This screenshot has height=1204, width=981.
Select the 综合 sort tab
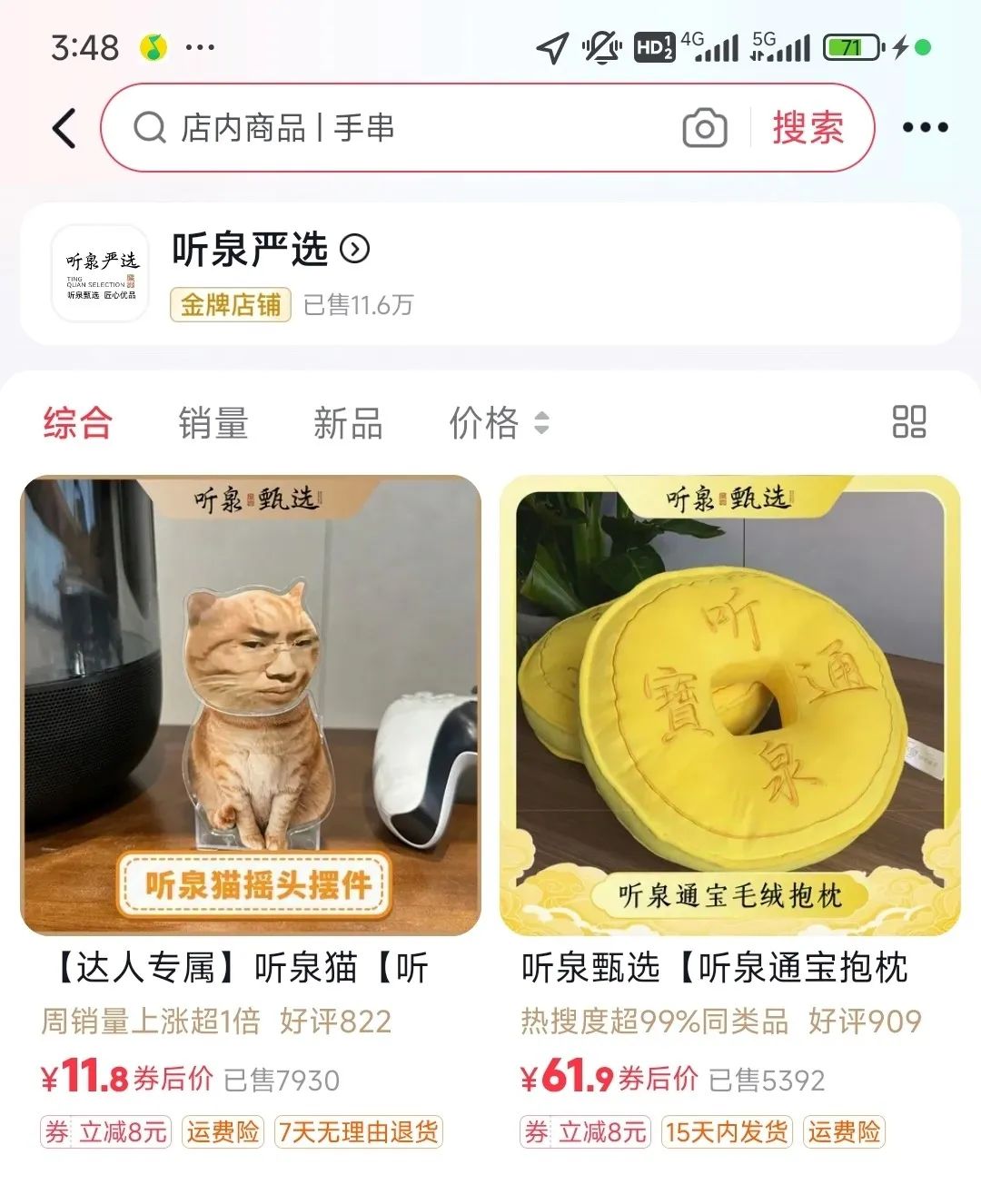[x=78, y=423]
